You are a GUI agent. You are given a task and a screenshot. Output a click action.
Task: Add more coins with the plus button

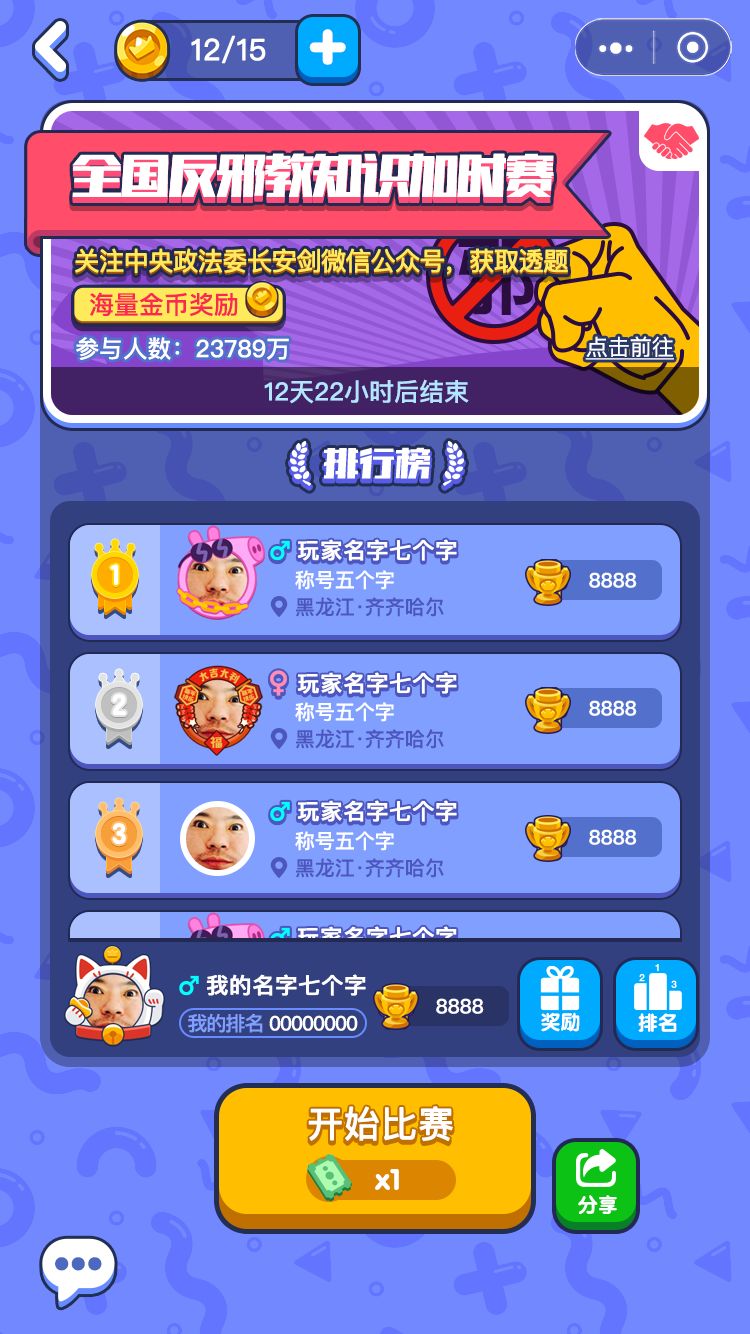[x=327, y=49]
